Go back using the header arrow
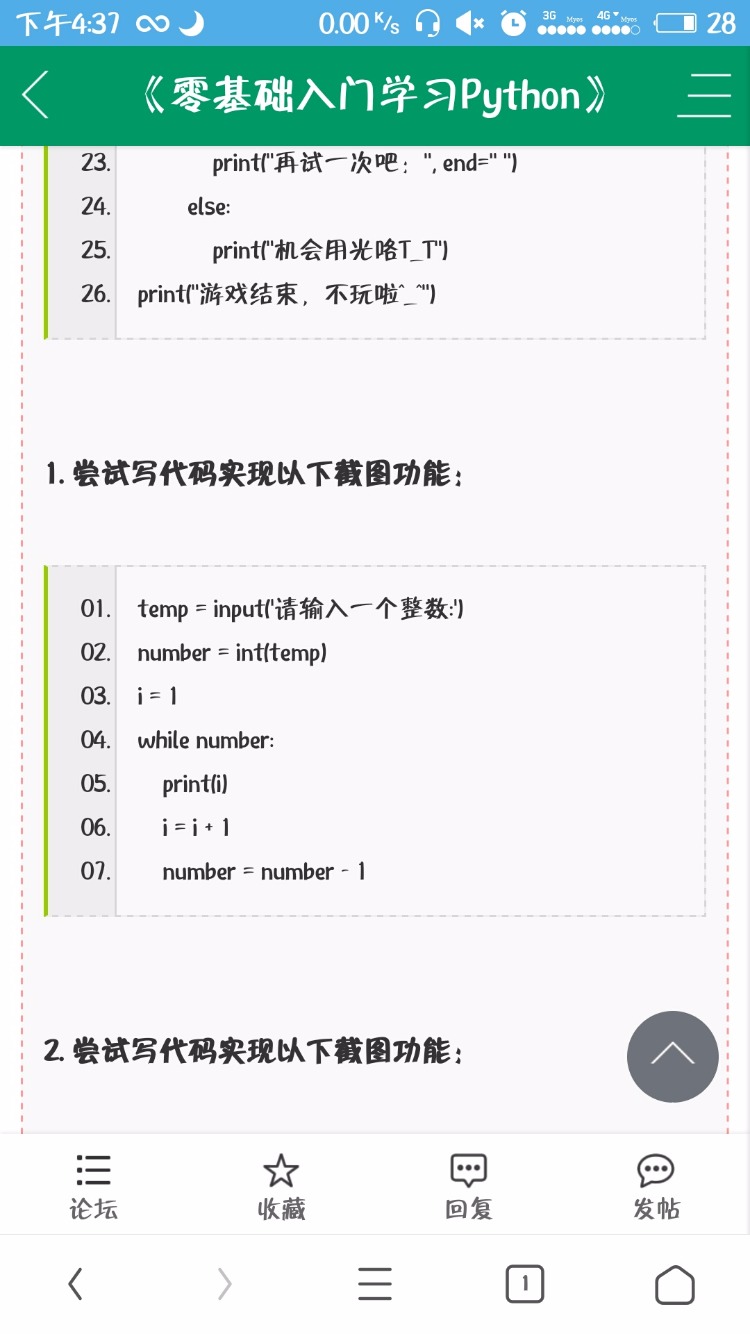Viewport: 750px width, 1334px height. point(36,96)
